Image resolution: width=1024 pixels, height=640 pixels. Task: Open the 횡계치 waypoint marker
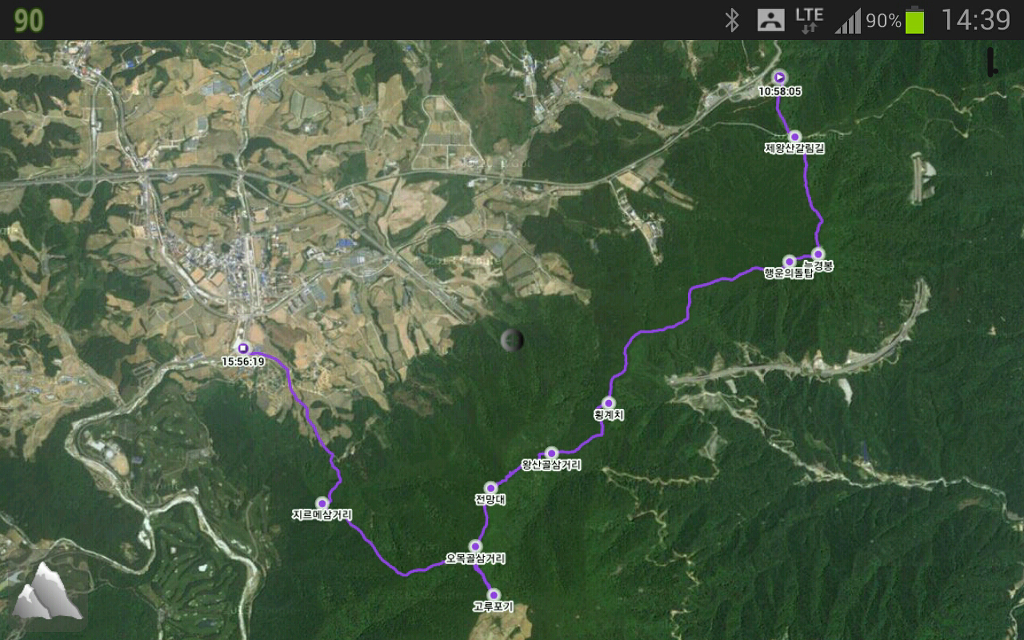(x=608, y=402)
